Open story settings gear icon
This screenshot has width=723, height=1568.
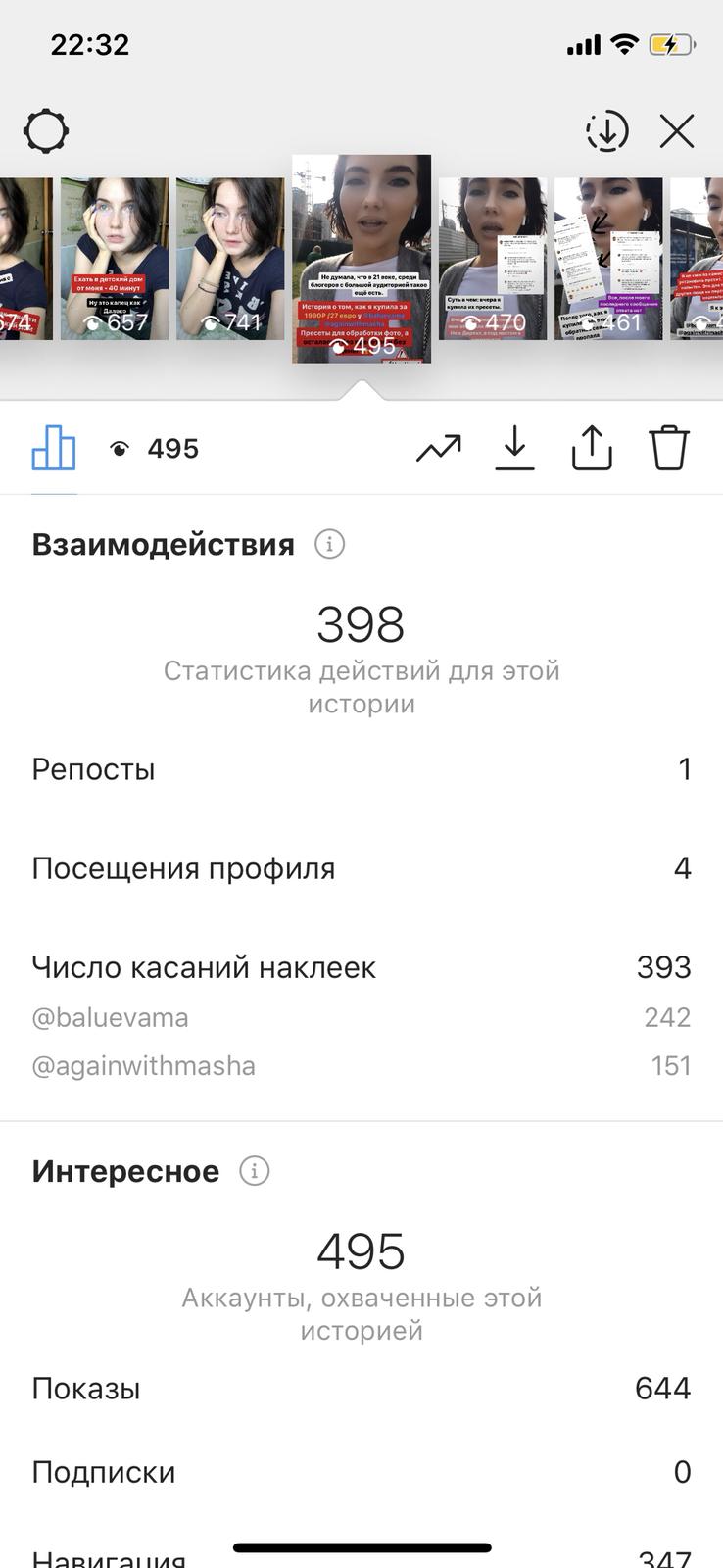[46, 131]
